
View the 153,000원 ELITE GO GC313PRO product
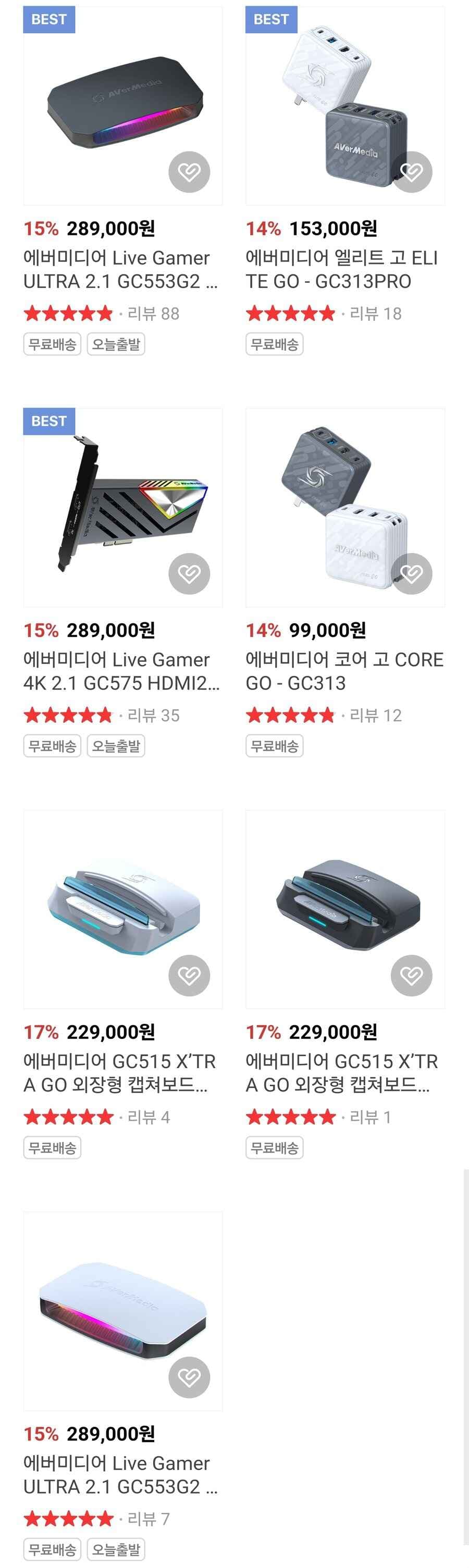(x=341, y=270)
